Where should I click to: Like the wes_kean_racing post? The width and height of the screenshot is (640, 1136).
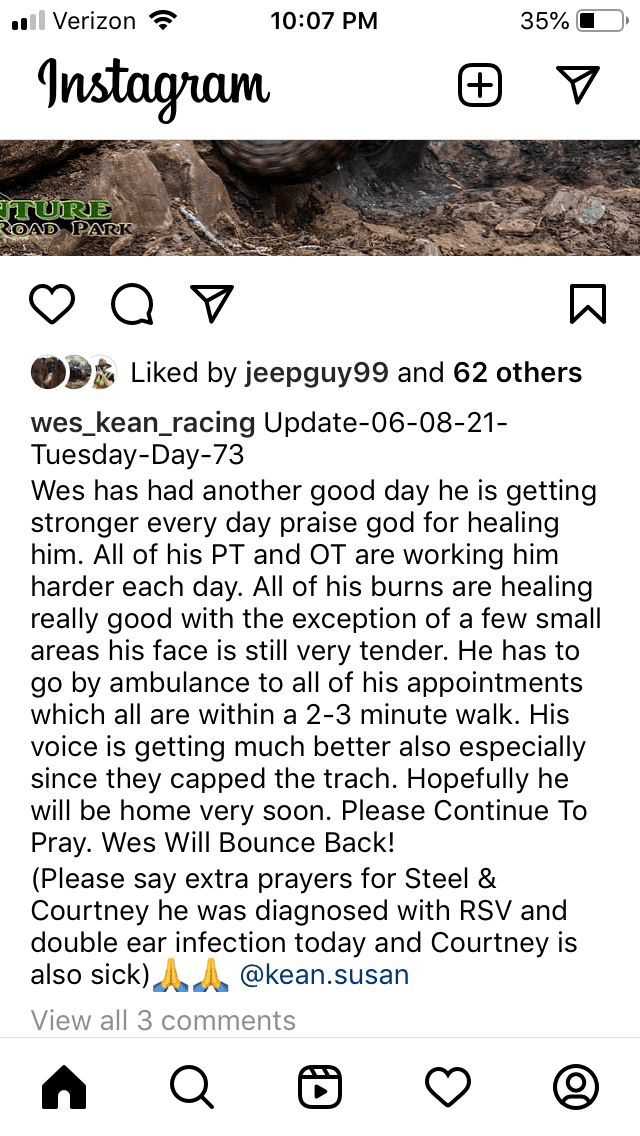tap(52, 304)
